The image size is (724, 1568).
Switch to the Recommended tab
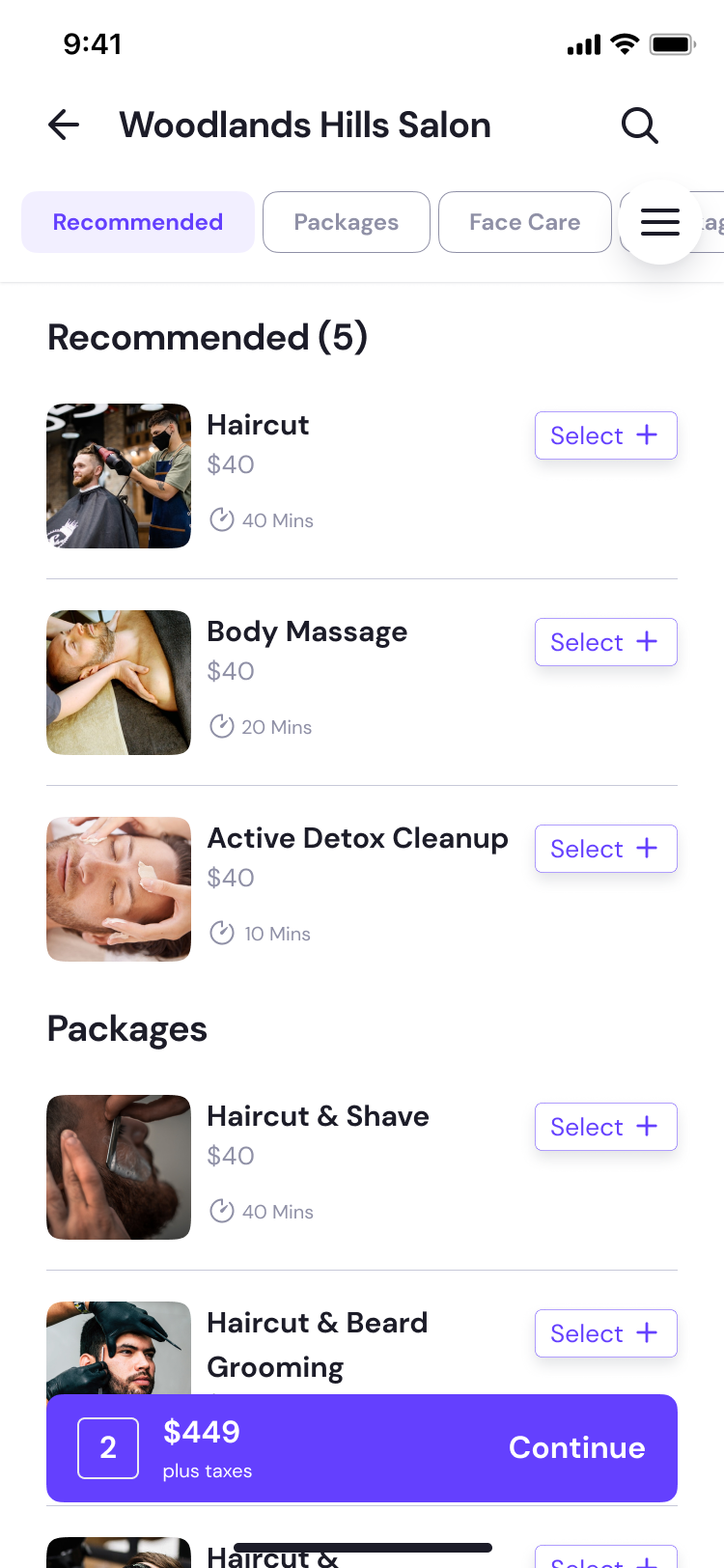click(138, 222)
